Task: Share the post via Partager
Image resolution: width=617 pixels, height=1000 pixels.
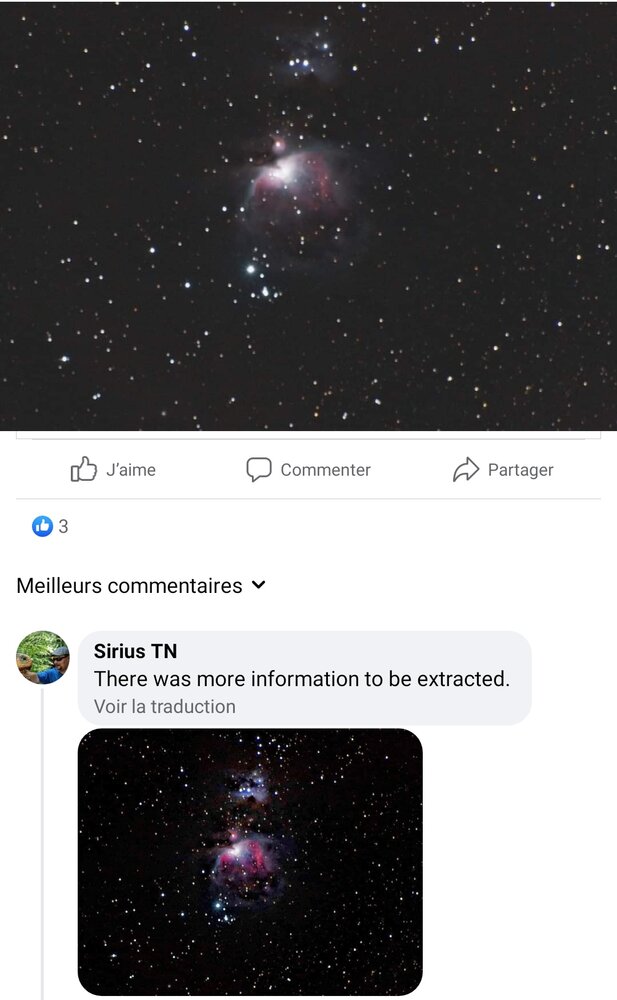Action: [x=503, y=469]
